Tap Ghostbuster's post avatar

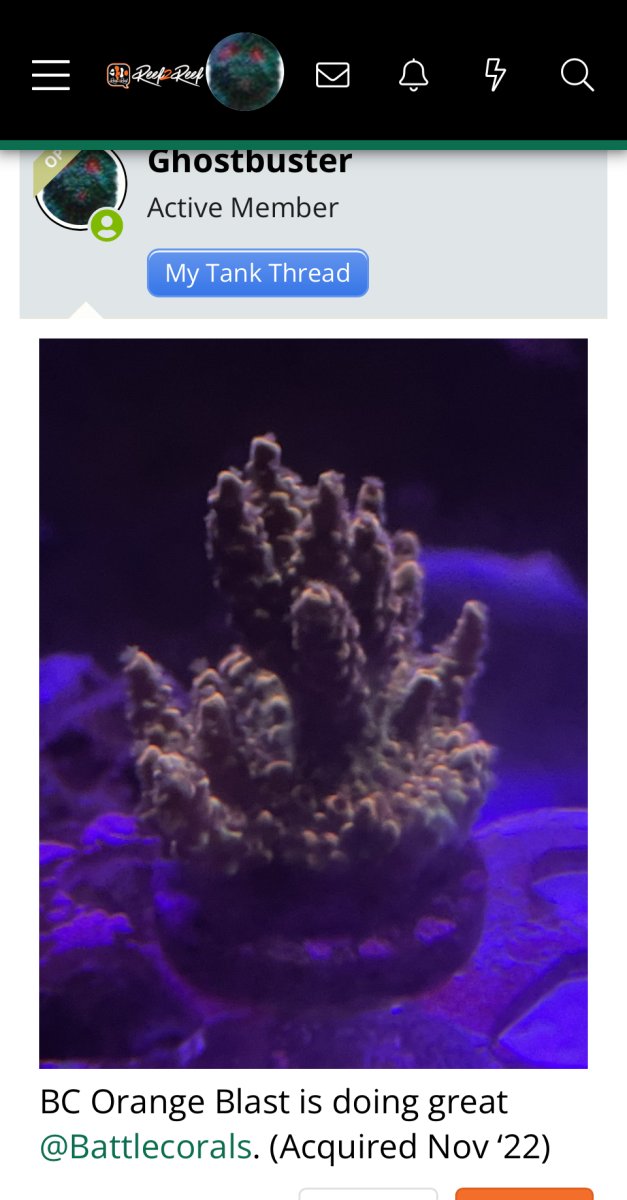(80, 187)
